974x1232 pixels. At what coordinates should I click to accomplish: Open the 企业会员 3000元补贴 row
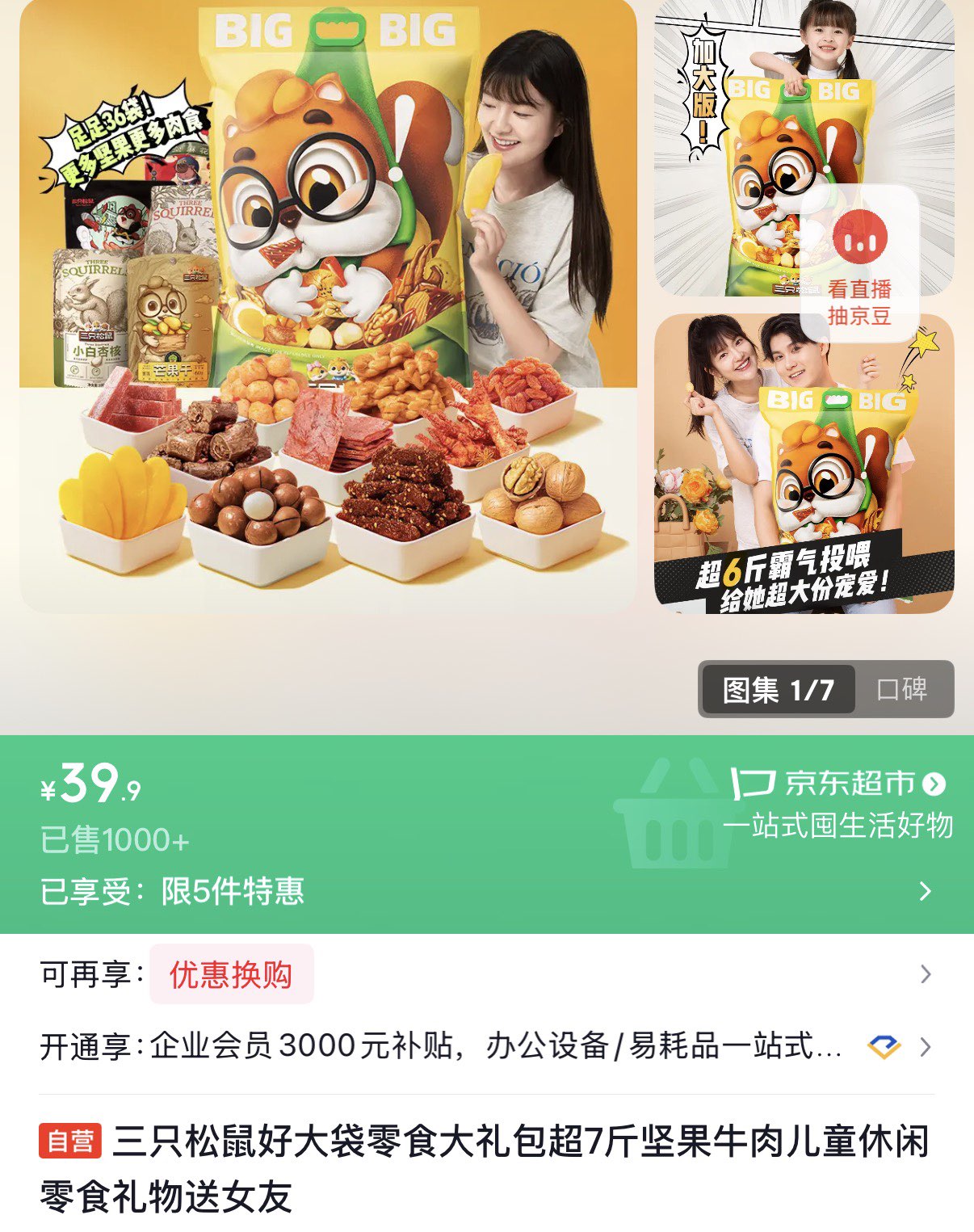[487, 1047]
